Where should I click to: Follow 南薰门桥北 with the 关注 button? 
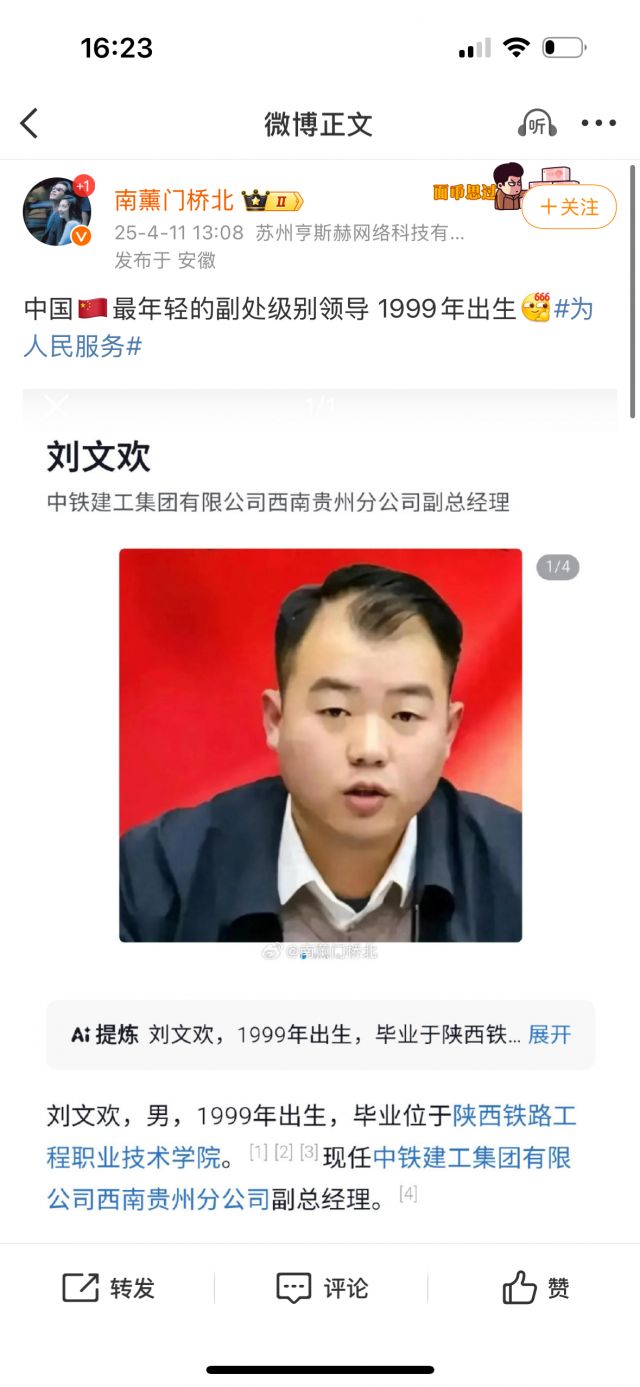568,207
